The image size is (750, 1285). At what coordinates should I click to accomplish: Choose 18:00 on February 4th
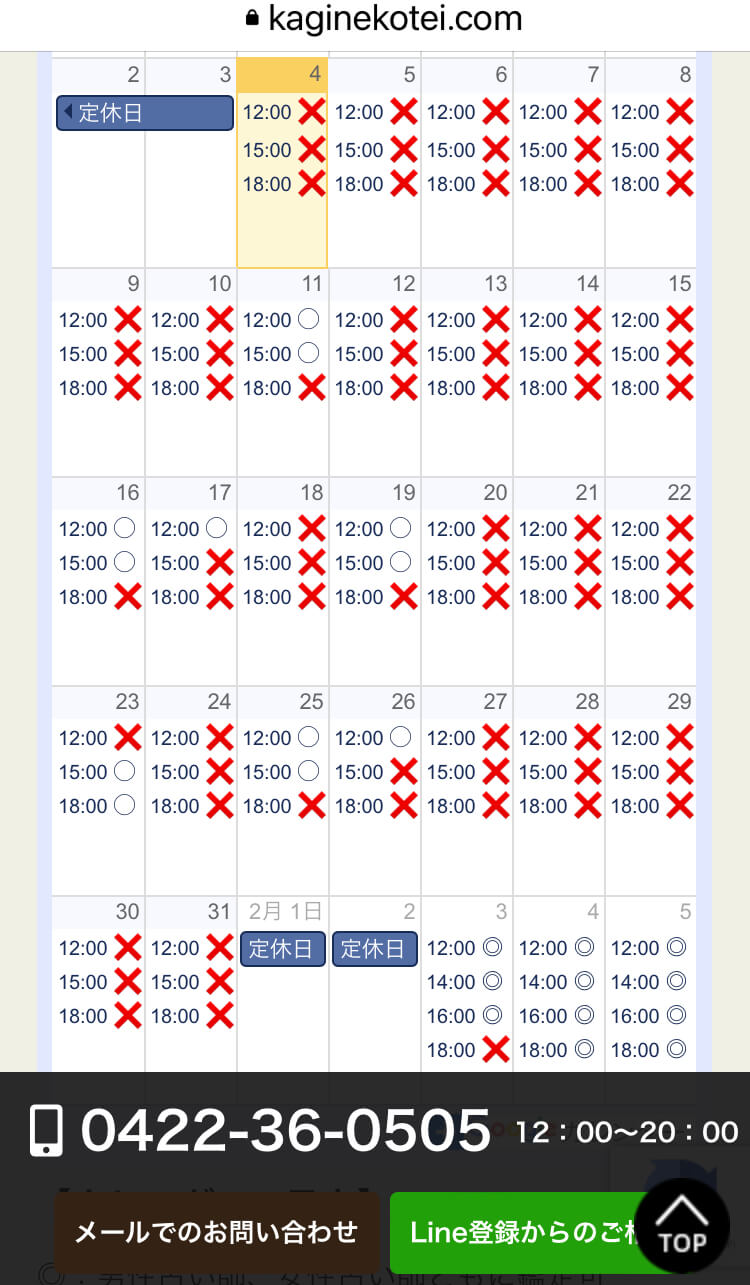pos(558,1050)
